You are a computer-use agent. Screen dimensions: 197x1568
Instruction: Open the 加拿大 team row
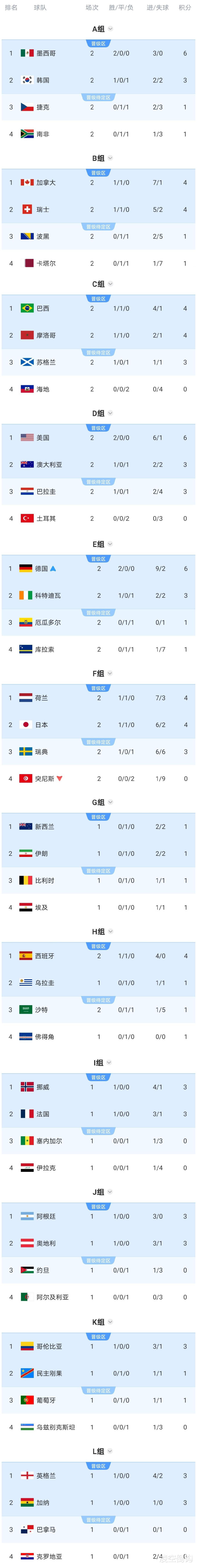99,183
